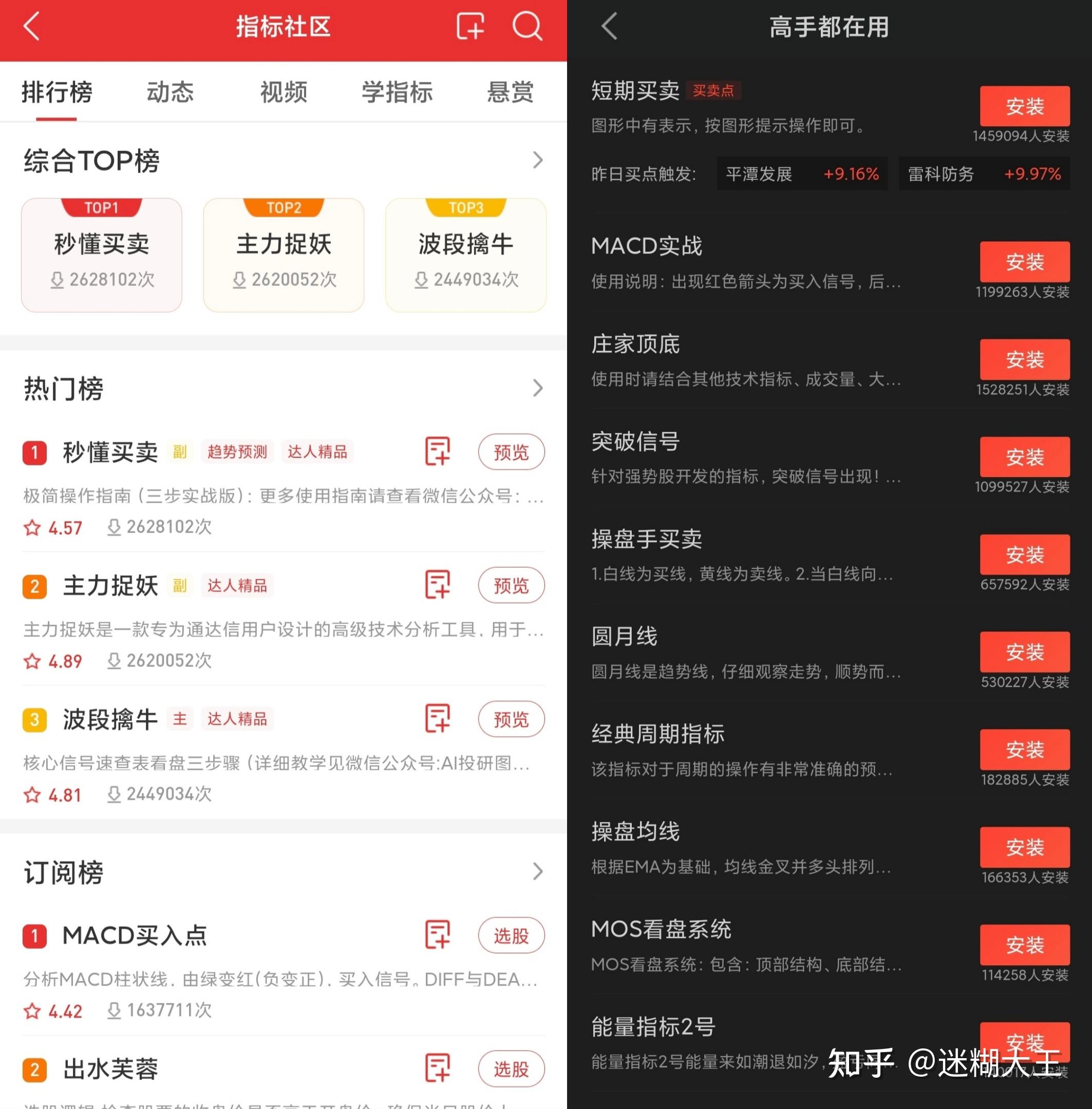Install the 圆月线 indicator
This screenshot has height=1109, width=1092.
click(1024, 652)
